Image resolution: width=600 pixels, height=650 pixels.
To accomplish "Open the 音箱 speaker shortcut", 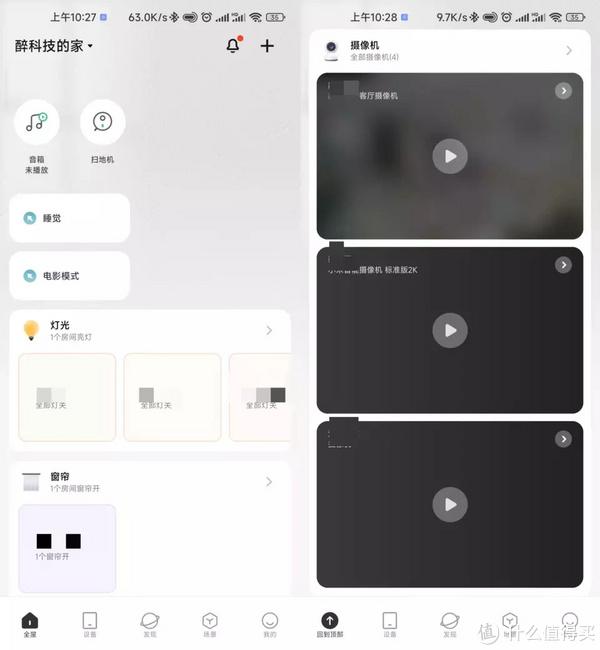I will coord(37,123).
